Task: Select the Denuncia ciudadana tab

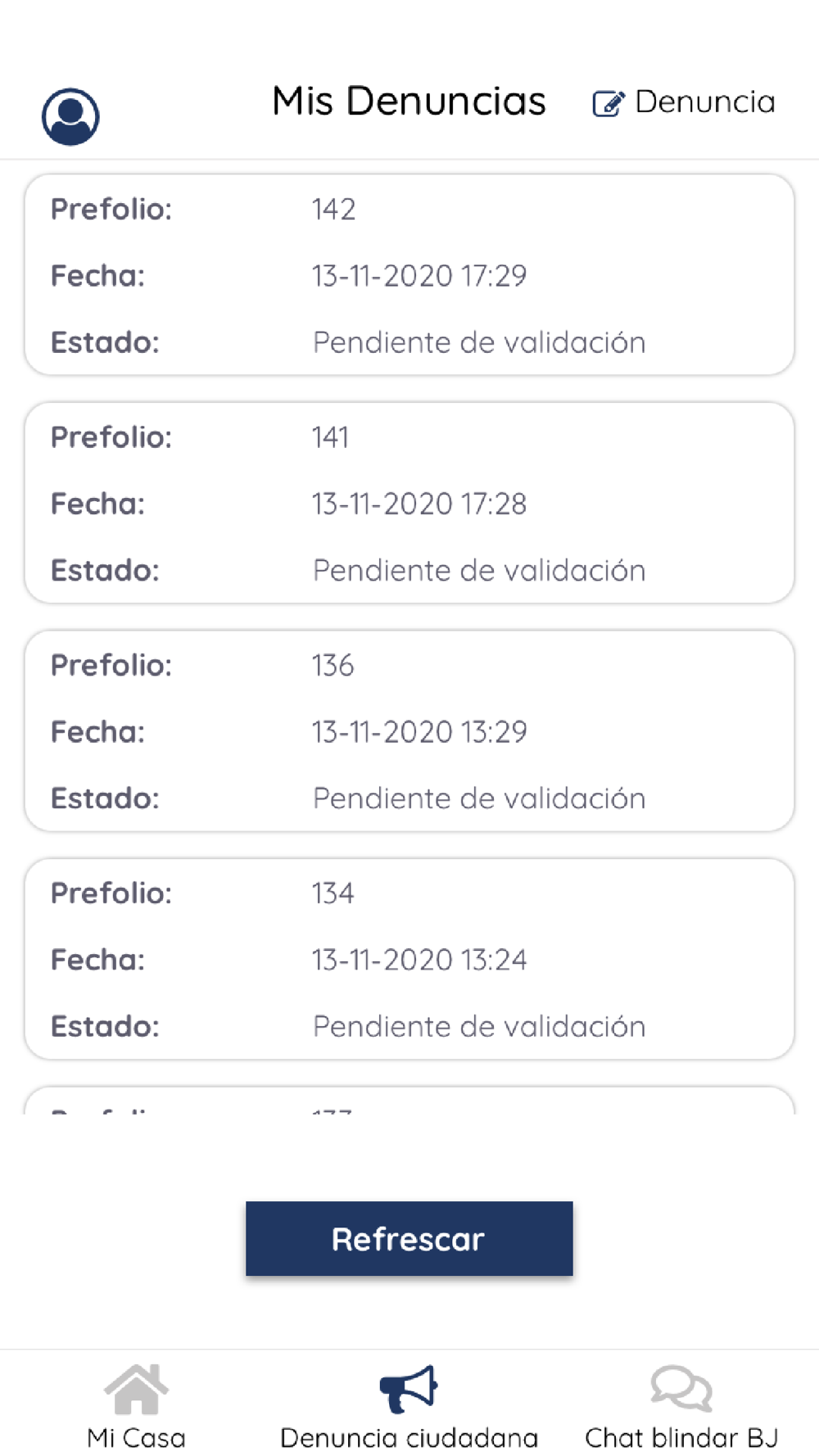Action: coord(409,1406)
